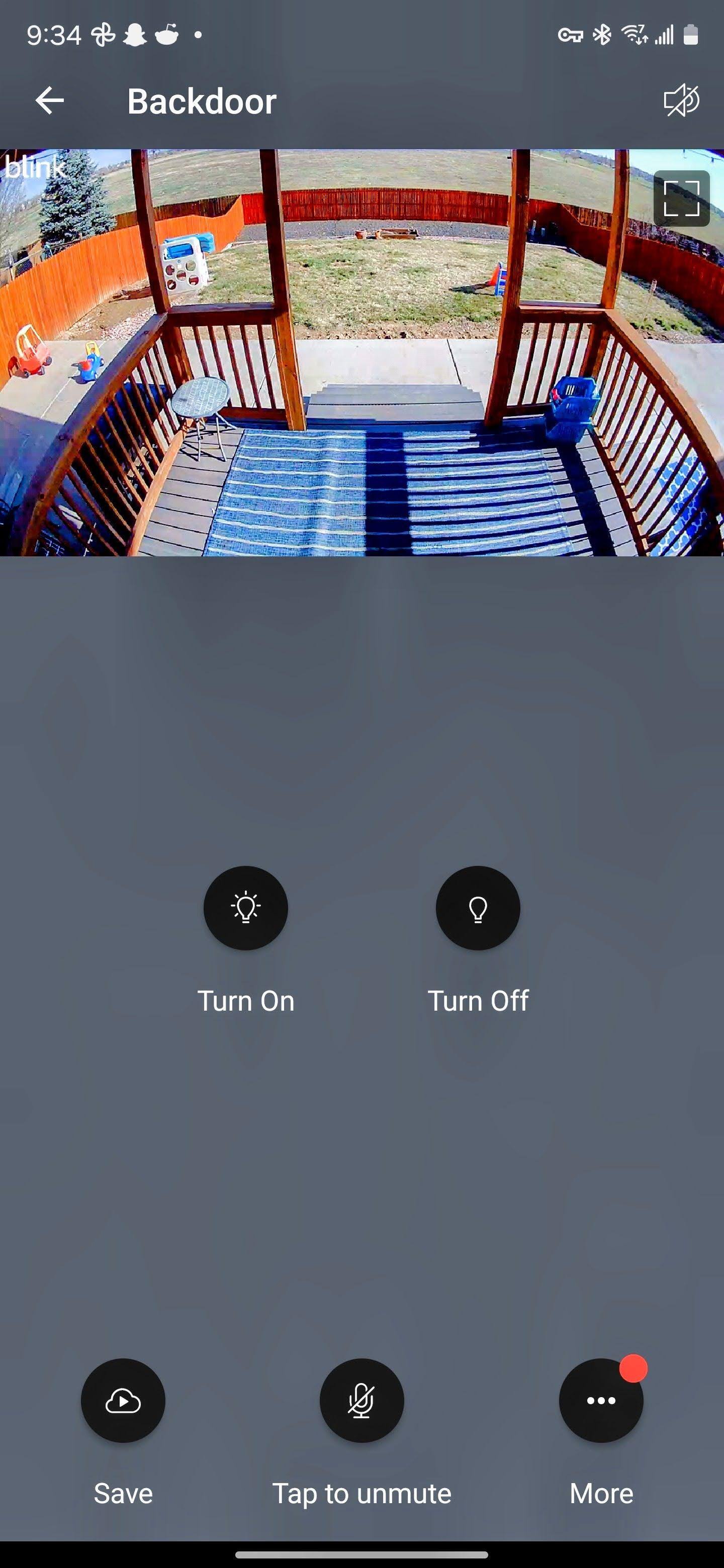724x1568 pixels.
Task: Toggle the speaker mute icon
Action: pyautogui.click(x=681, y=101)
